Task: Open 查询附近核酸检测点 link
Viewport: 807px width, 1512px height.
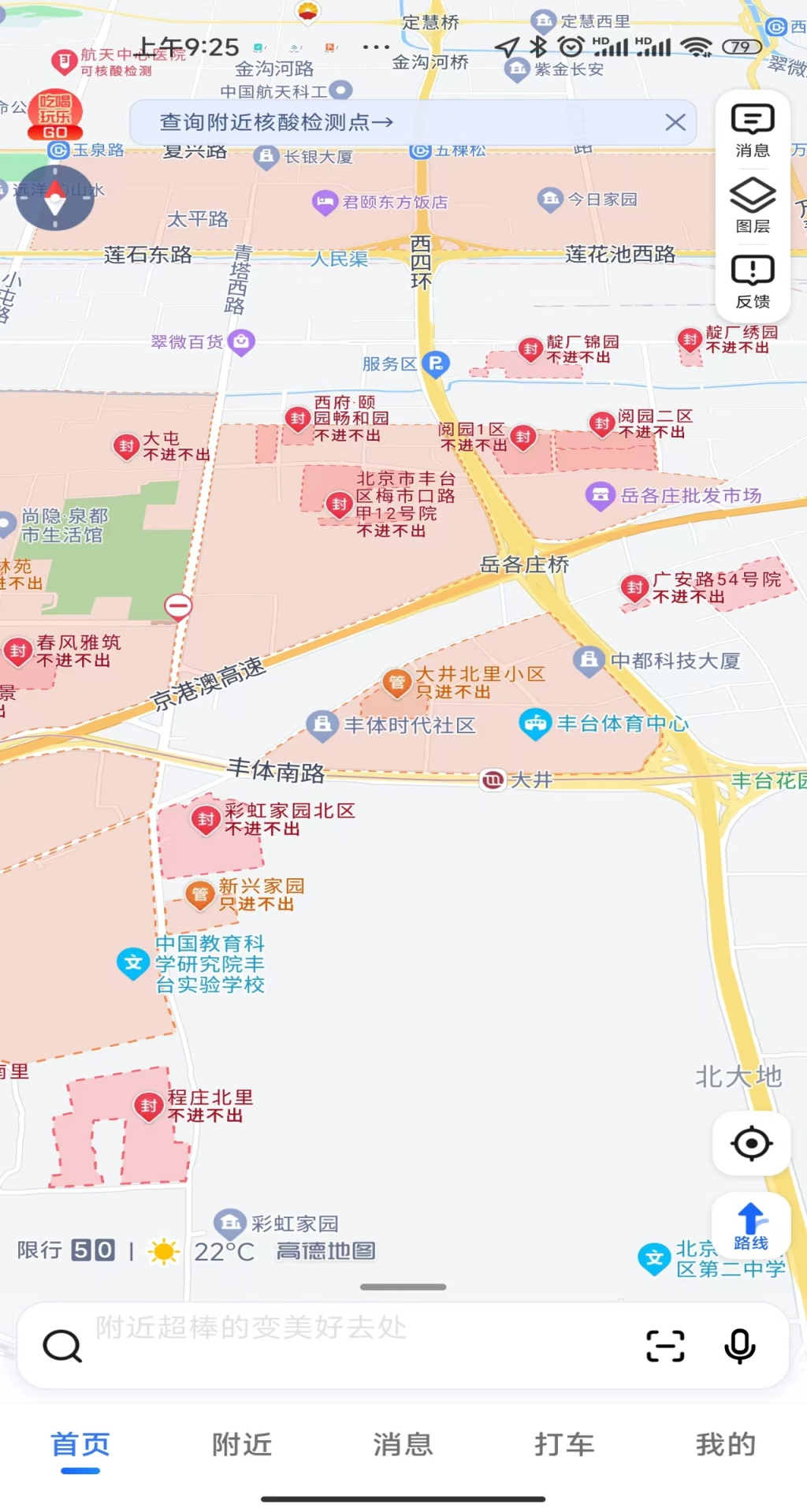Action: click(277, 122)
